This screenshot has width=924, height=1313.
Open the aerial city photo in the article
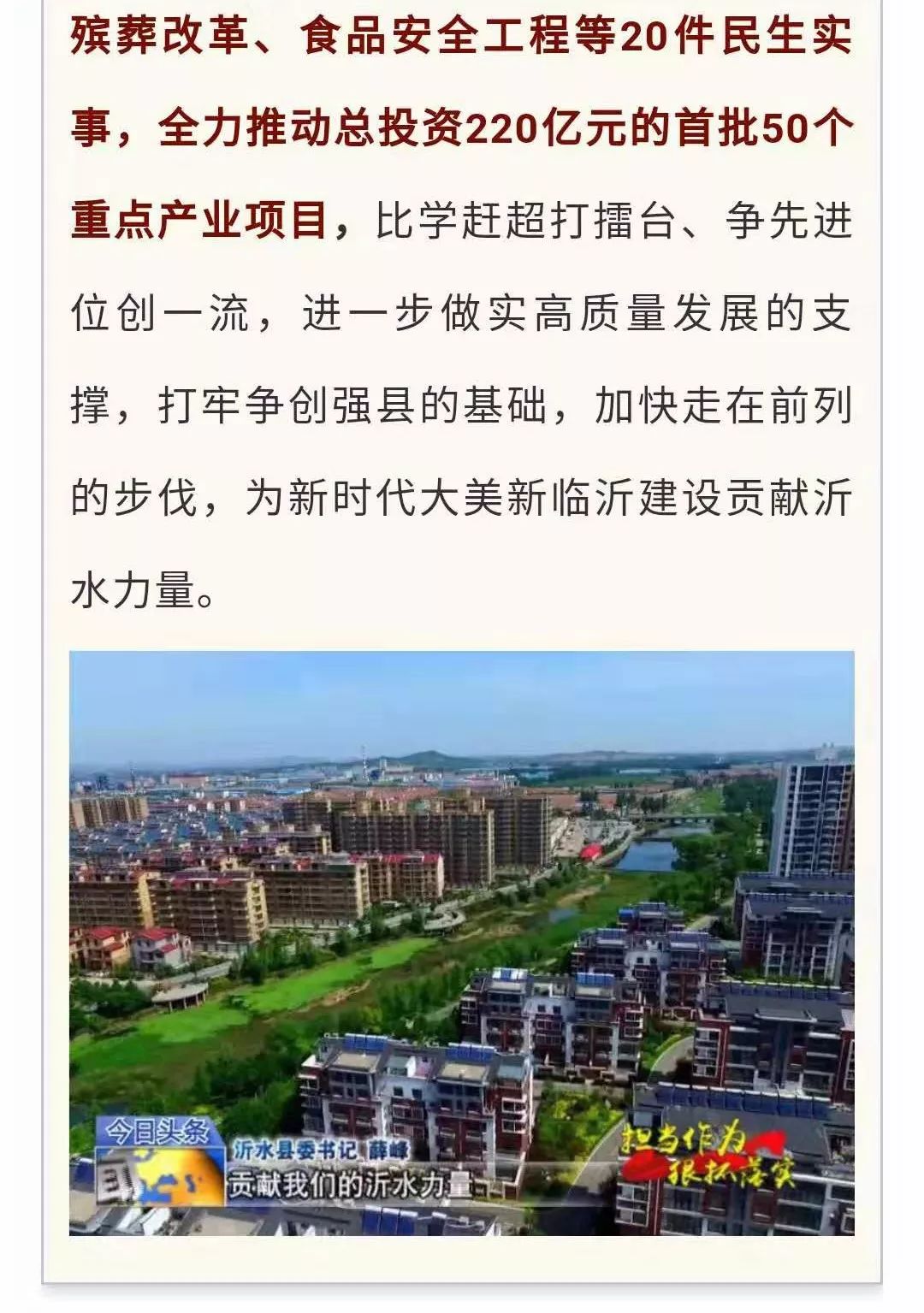[462, 941]
